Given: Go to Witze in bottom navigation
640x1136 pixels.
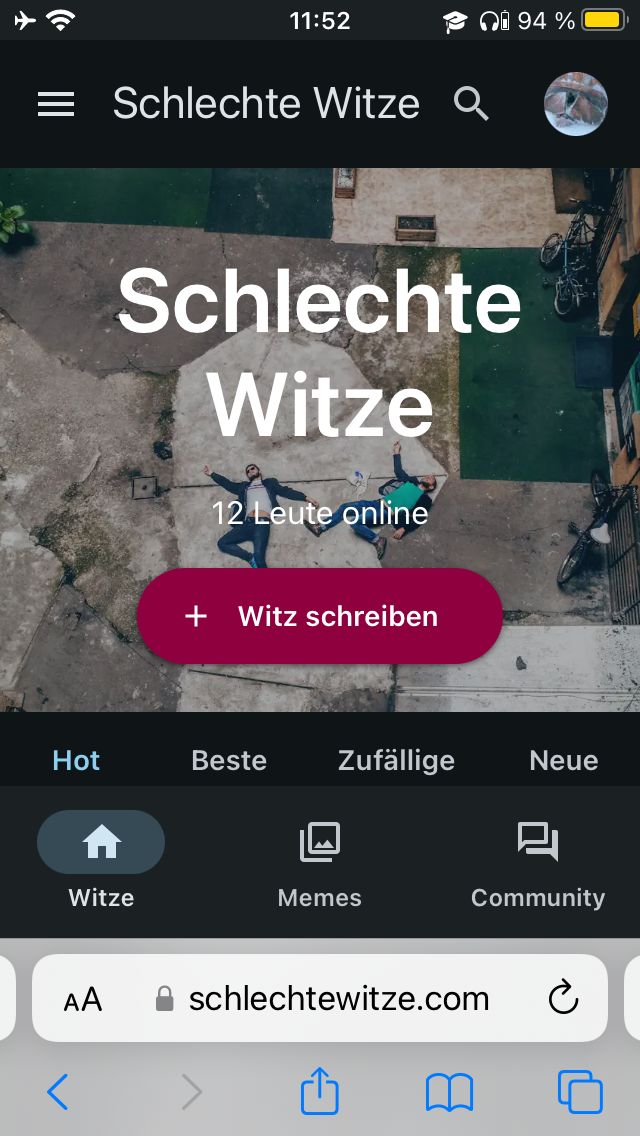Looking at the screenshot, I should [x=101, y=860].
